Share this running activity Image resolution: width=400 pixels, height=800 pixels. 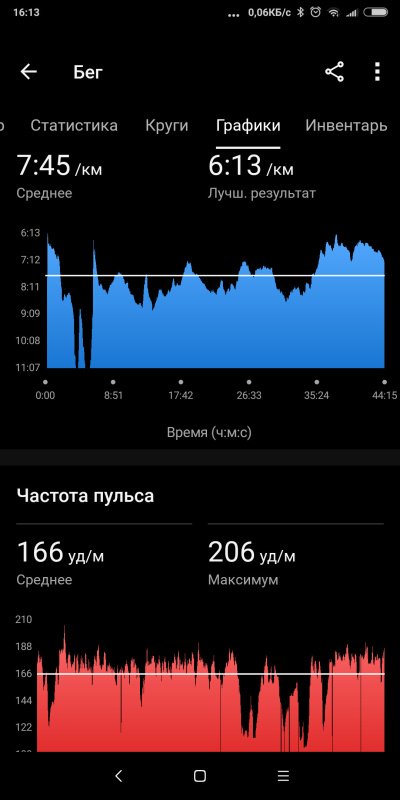(x=335, y=72)
